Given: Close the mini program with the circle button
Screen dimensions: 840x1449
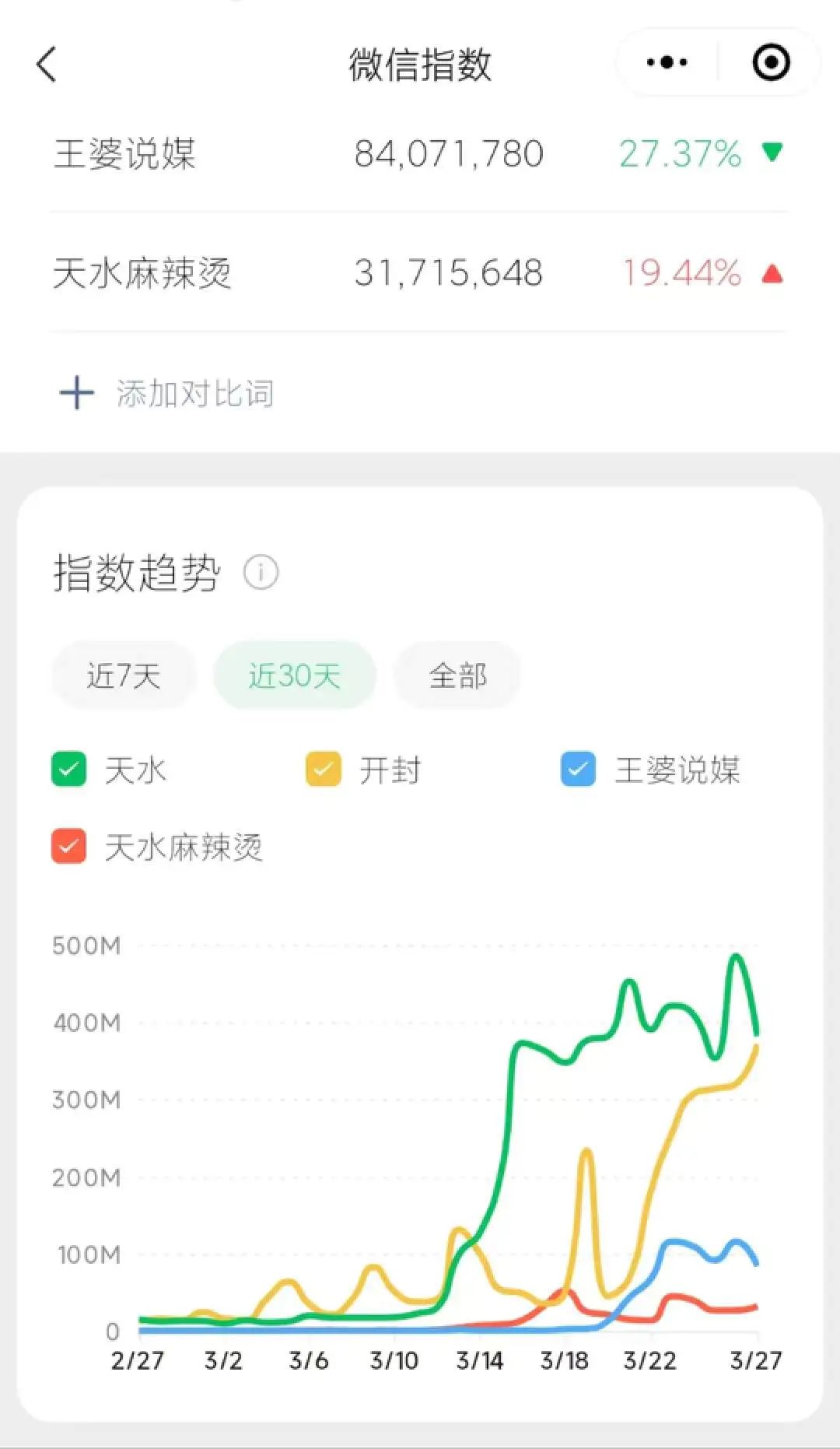Looking at the screenshot, I should point(772,62).
